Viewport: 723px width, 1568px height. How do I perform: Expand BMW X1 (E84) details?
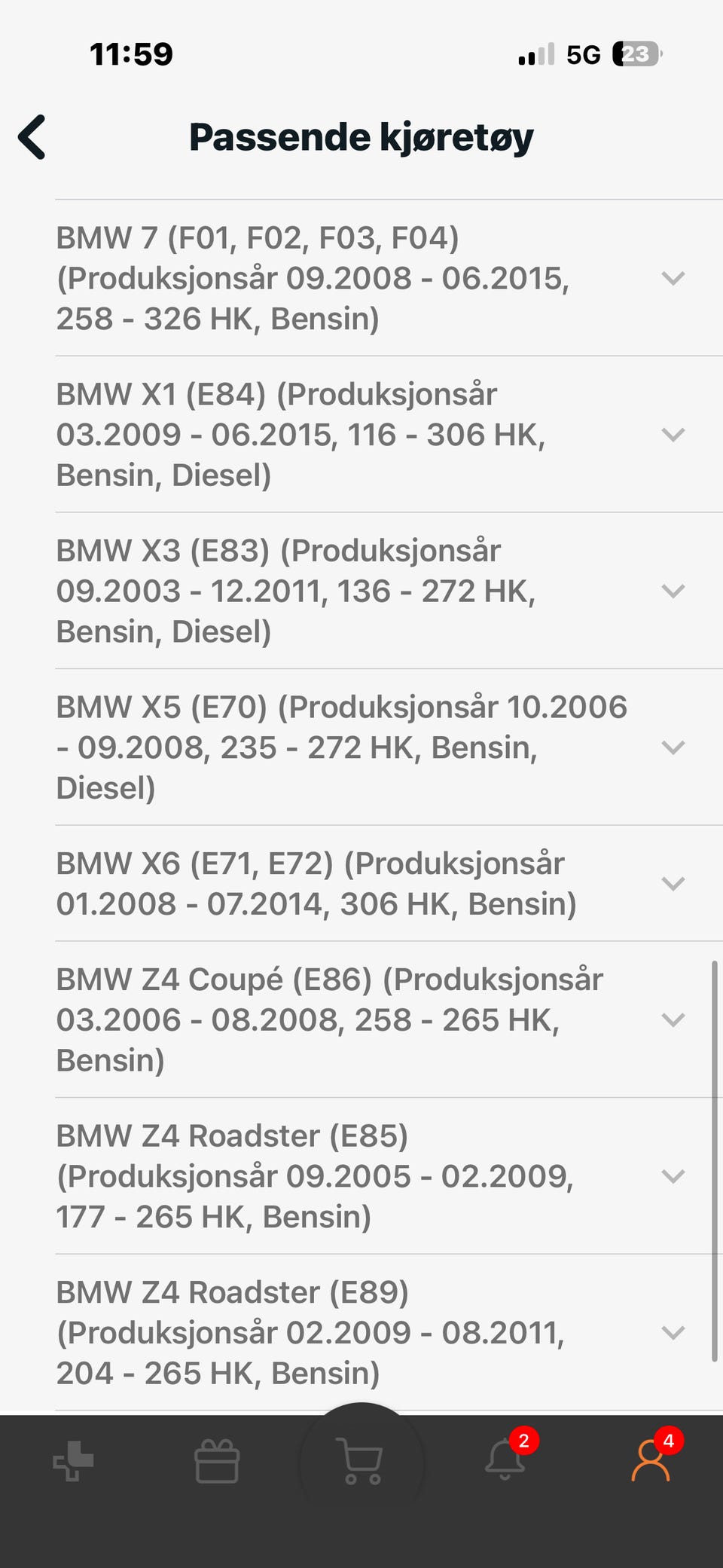point(673,435)
